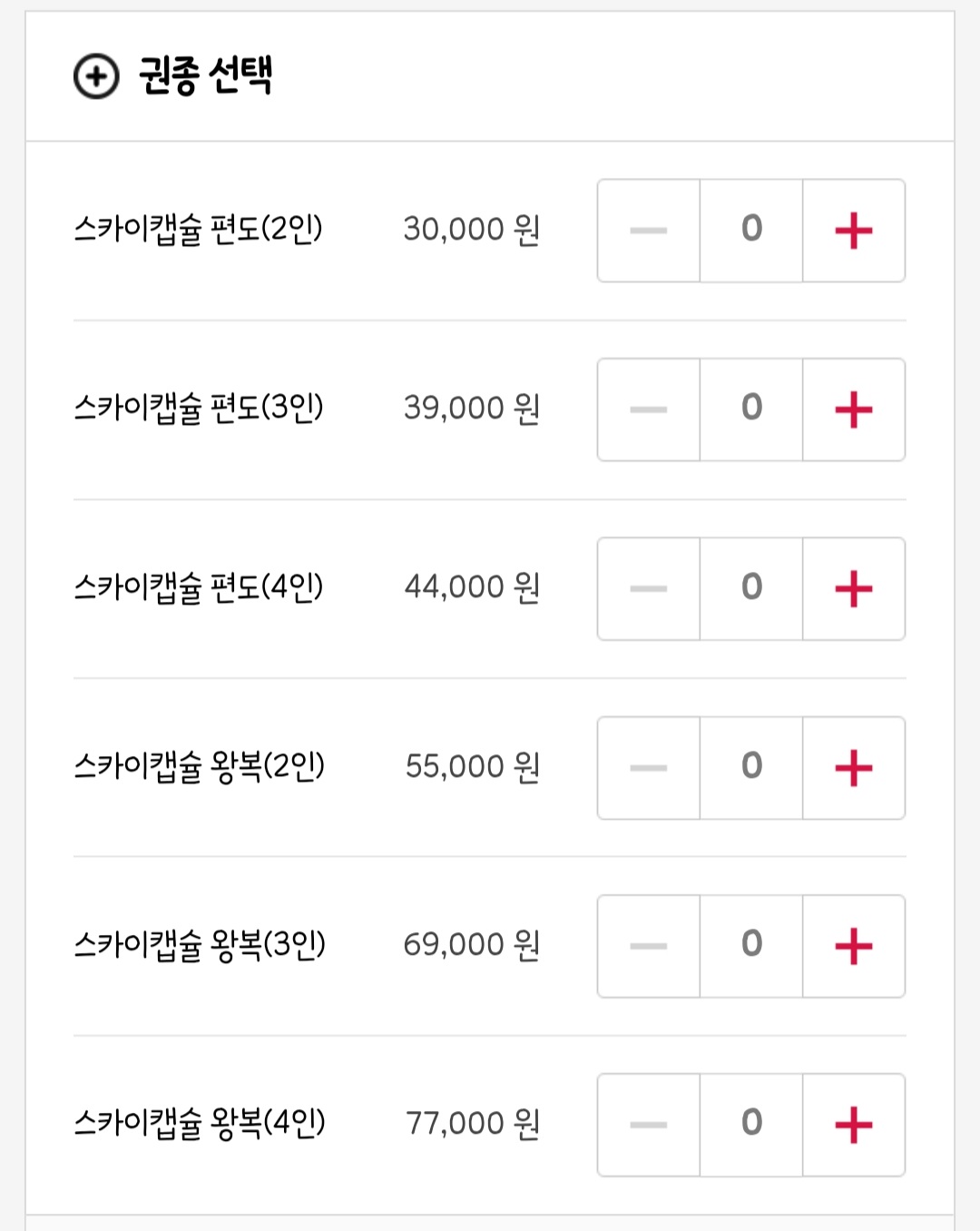Image resolution: width=980 pixels, height=1231 pixels.
Task: Add one 스카이캡슐 왕복(4인) ticket
Action: click(853, 1125)
